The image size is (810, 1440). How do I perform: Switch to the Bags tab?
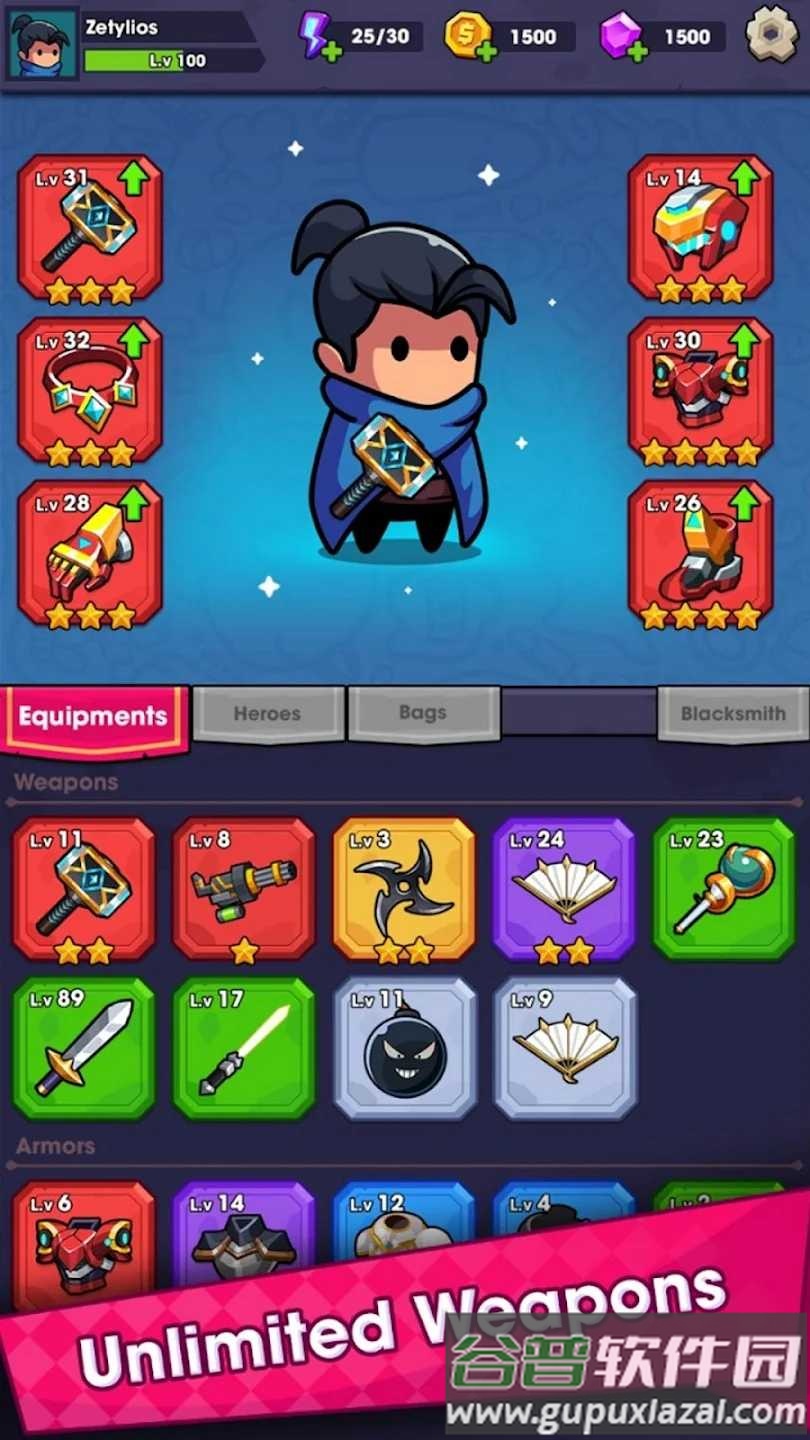pyautogui.click(x=422, y=713)
